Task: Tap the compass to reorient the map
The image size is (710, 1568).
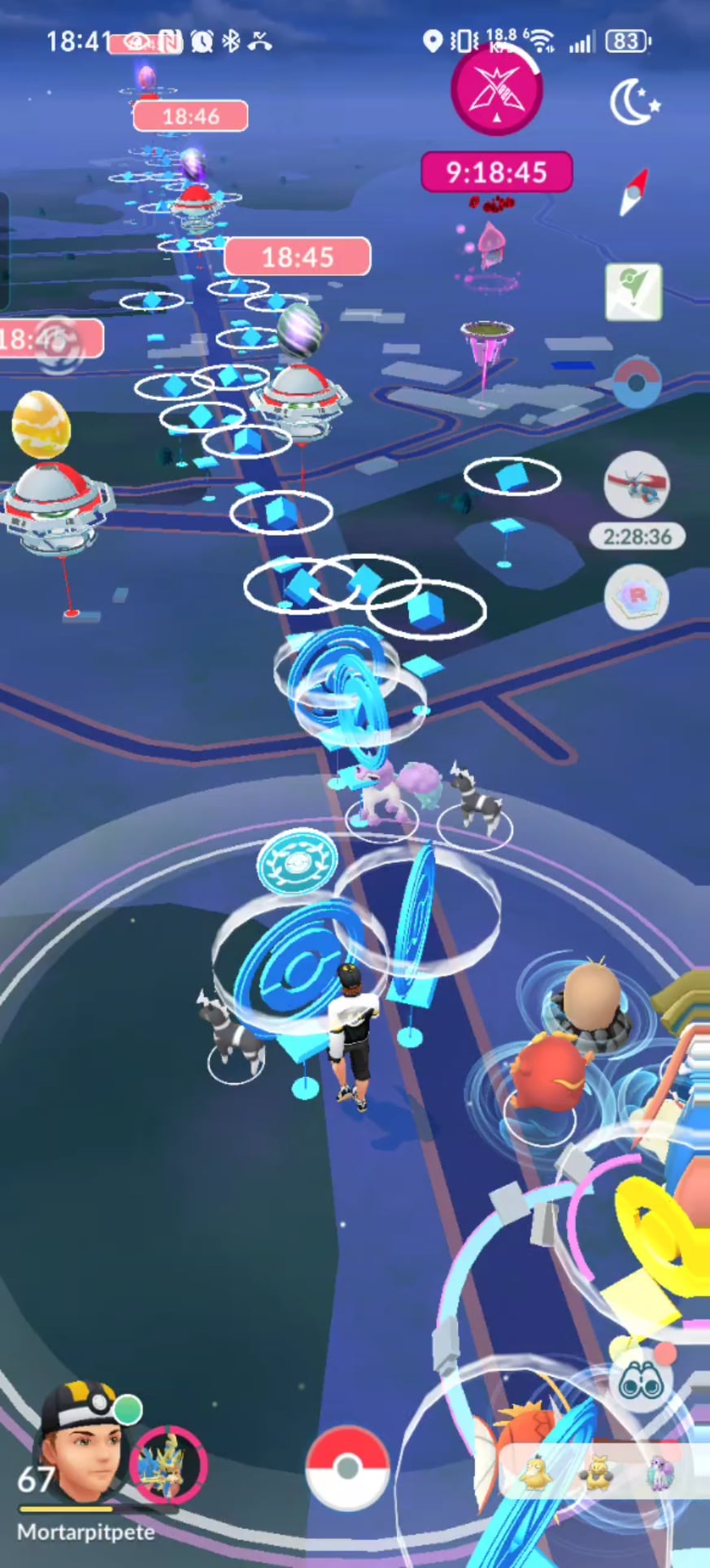Action: (x=634, y=193)
